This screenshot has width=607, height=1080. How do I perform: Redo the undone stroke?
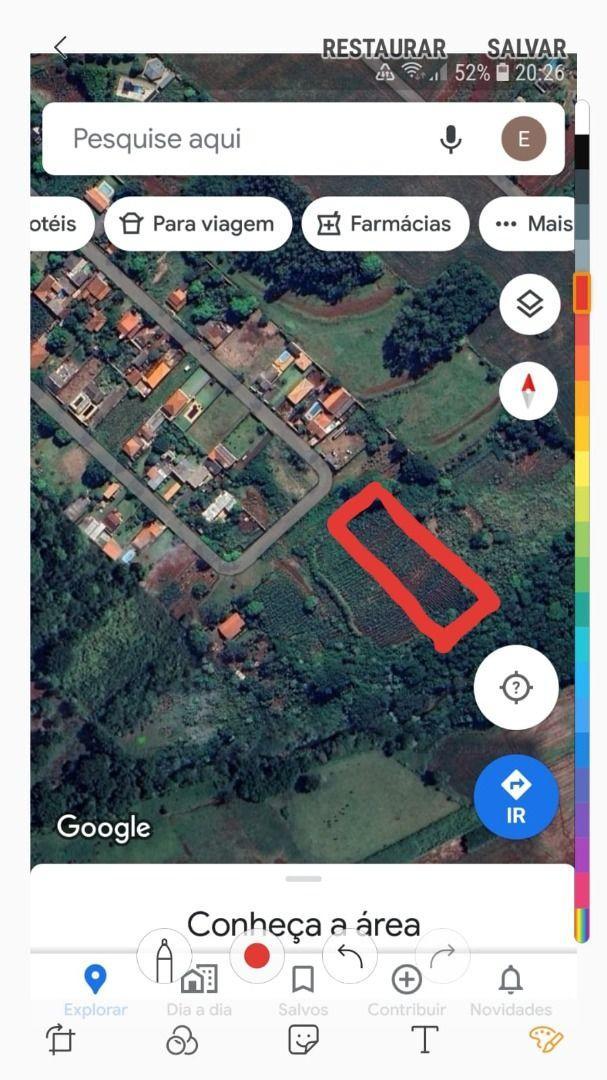click(x=442, y=958)
